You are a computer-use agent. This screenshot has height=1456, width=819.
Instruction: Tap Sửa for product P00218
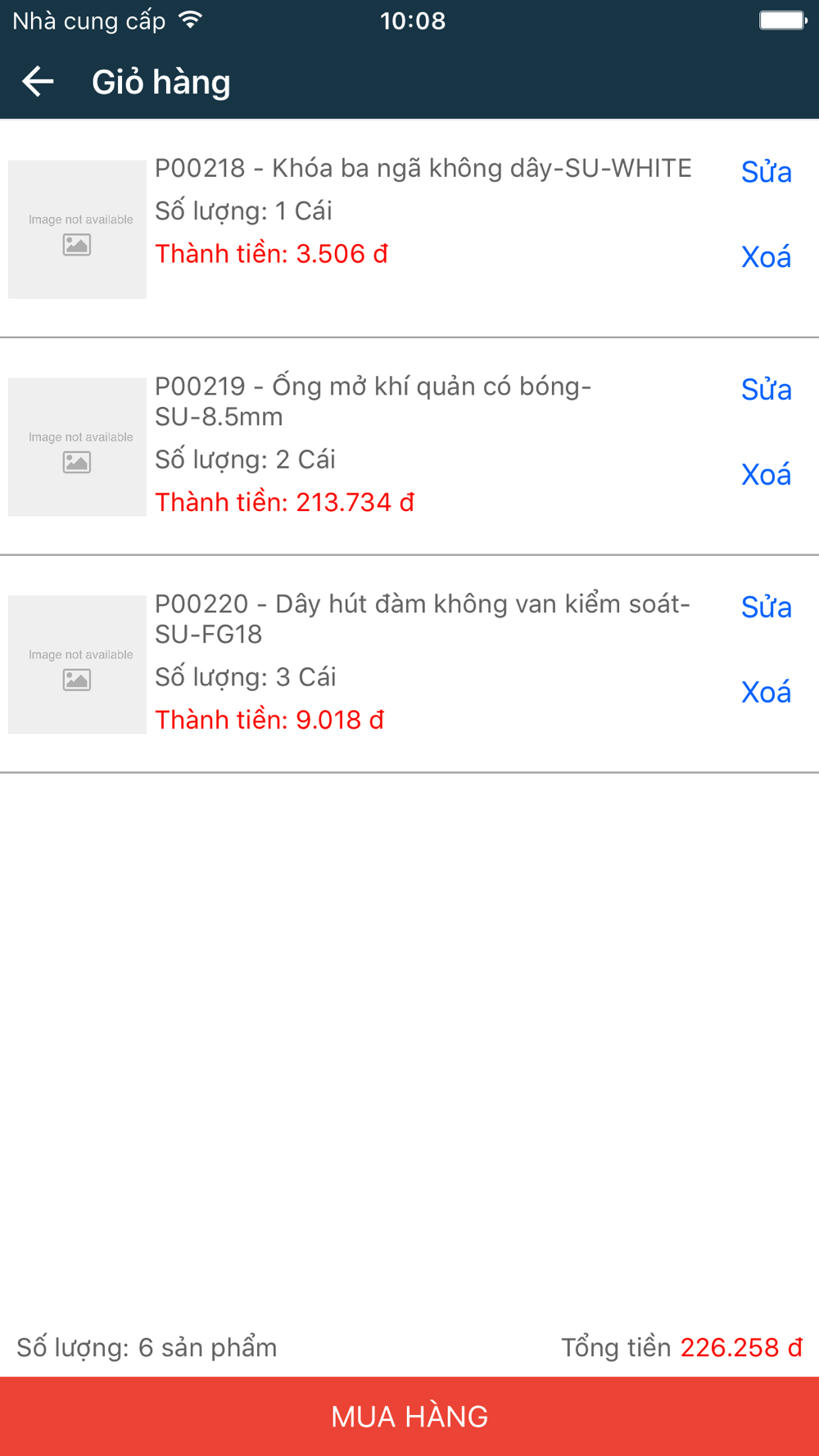[x=766, y=172]
